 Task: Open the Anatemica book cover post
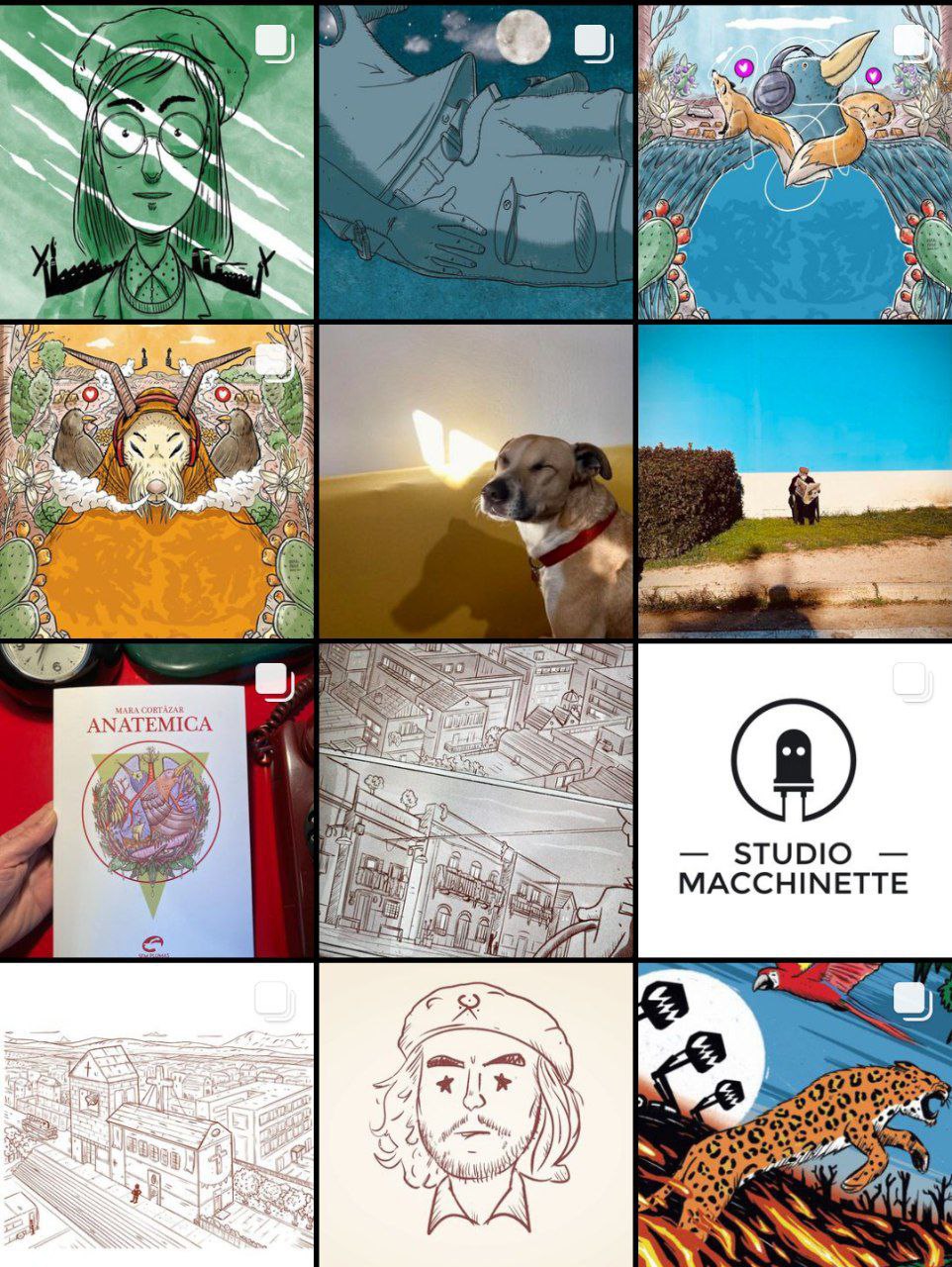[x=156, y=802]
